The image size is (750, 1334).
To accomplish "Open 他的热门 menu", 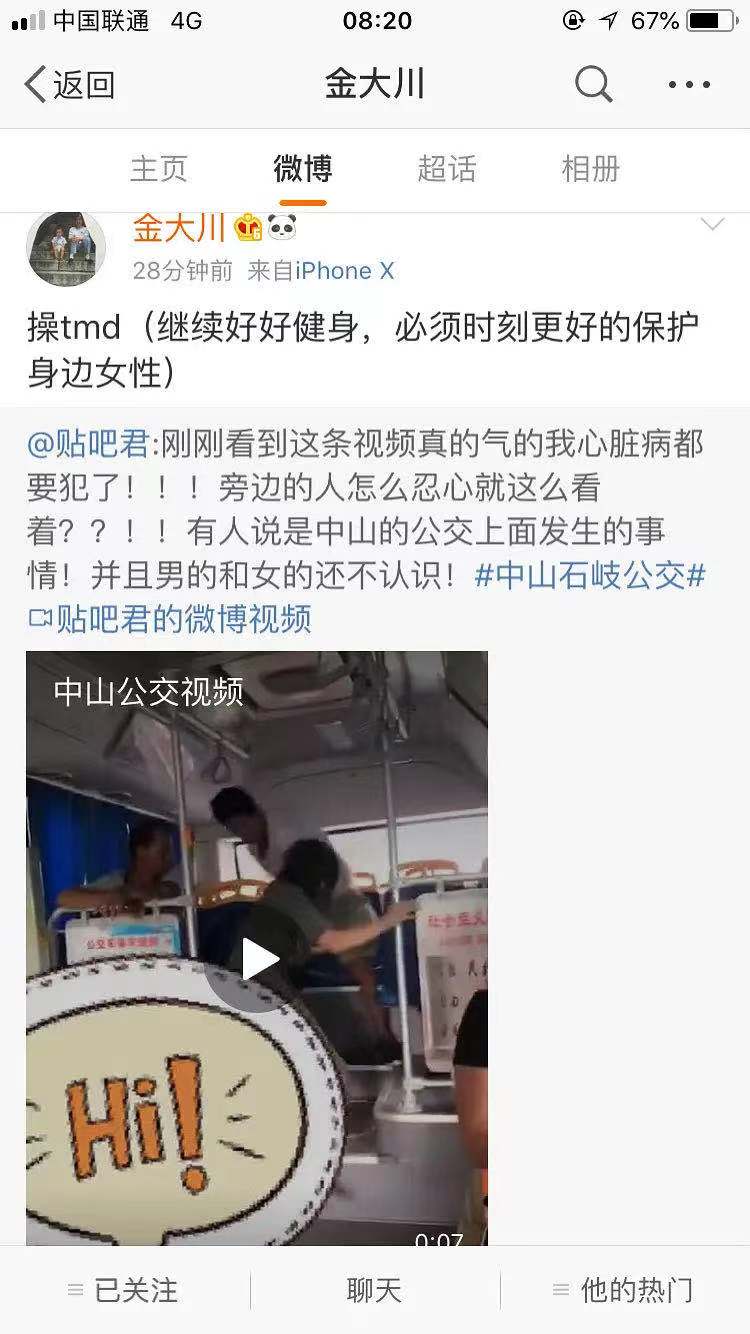I will click(x=624, y=1290).
